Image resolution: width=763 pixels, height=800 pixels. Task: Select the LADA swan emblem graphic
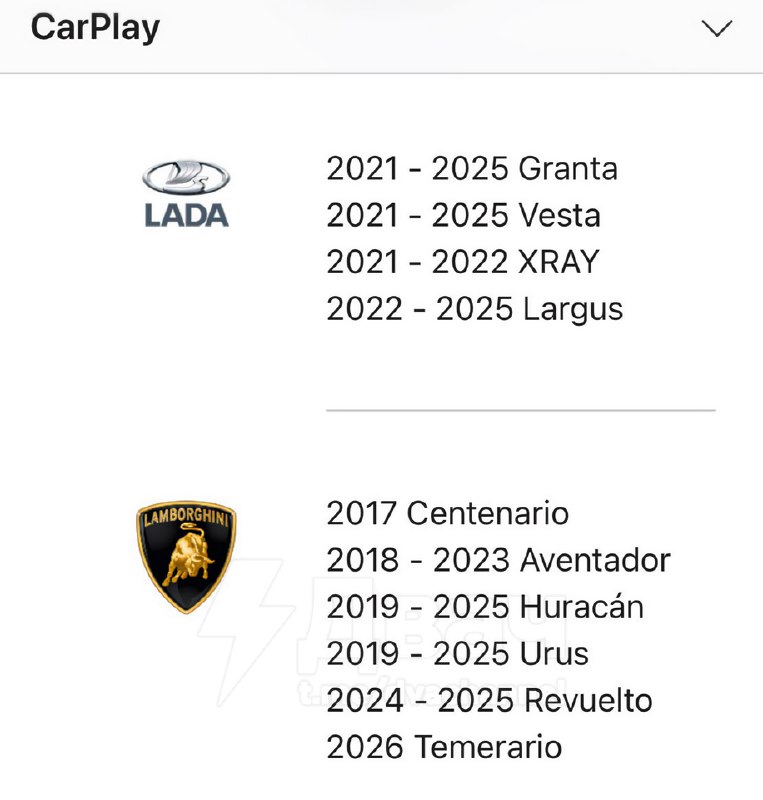tap(186, 178)
